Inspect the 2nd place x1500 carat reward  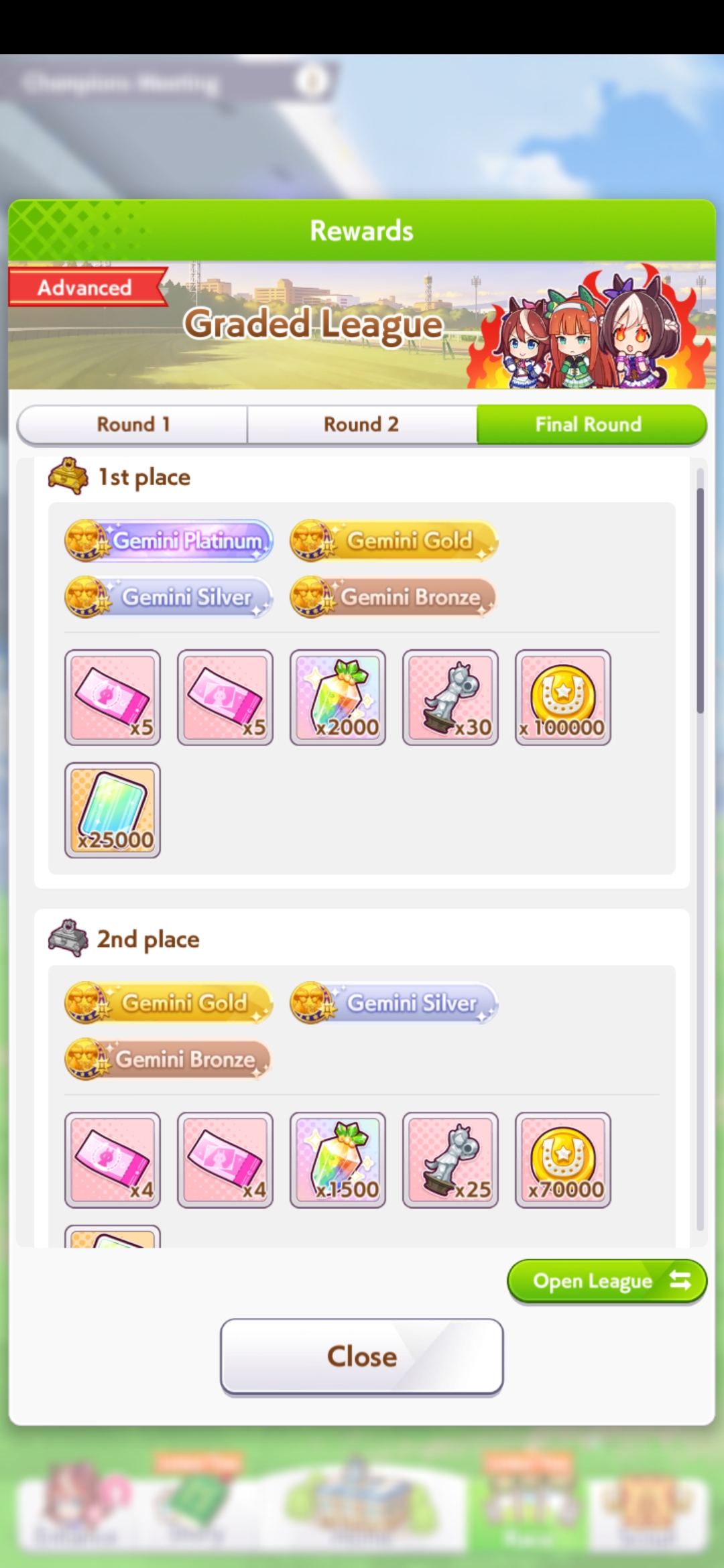tap(338, 1160)
